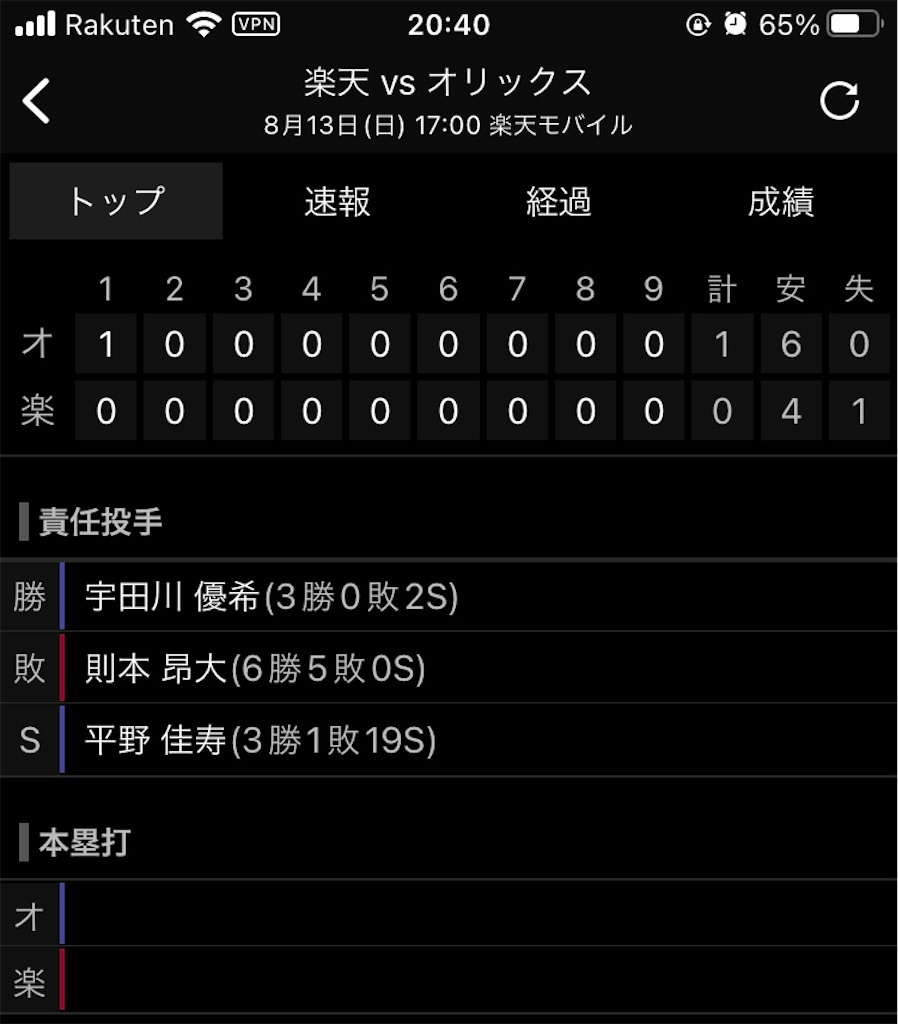
Task: Open losing pitcher 則本 昂大
Action: click(255, 668)
